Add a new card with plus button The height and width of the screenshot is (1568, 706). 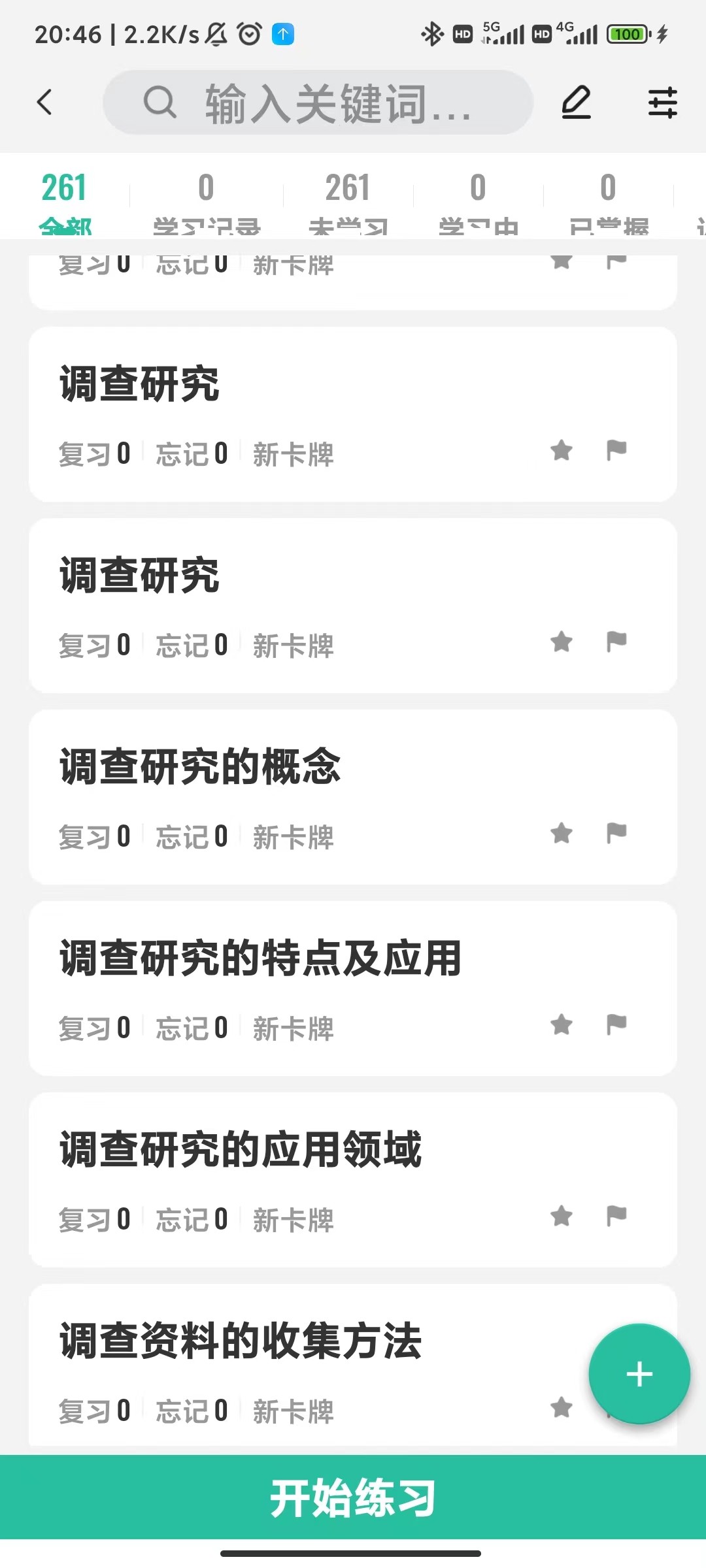[639, 1374]
